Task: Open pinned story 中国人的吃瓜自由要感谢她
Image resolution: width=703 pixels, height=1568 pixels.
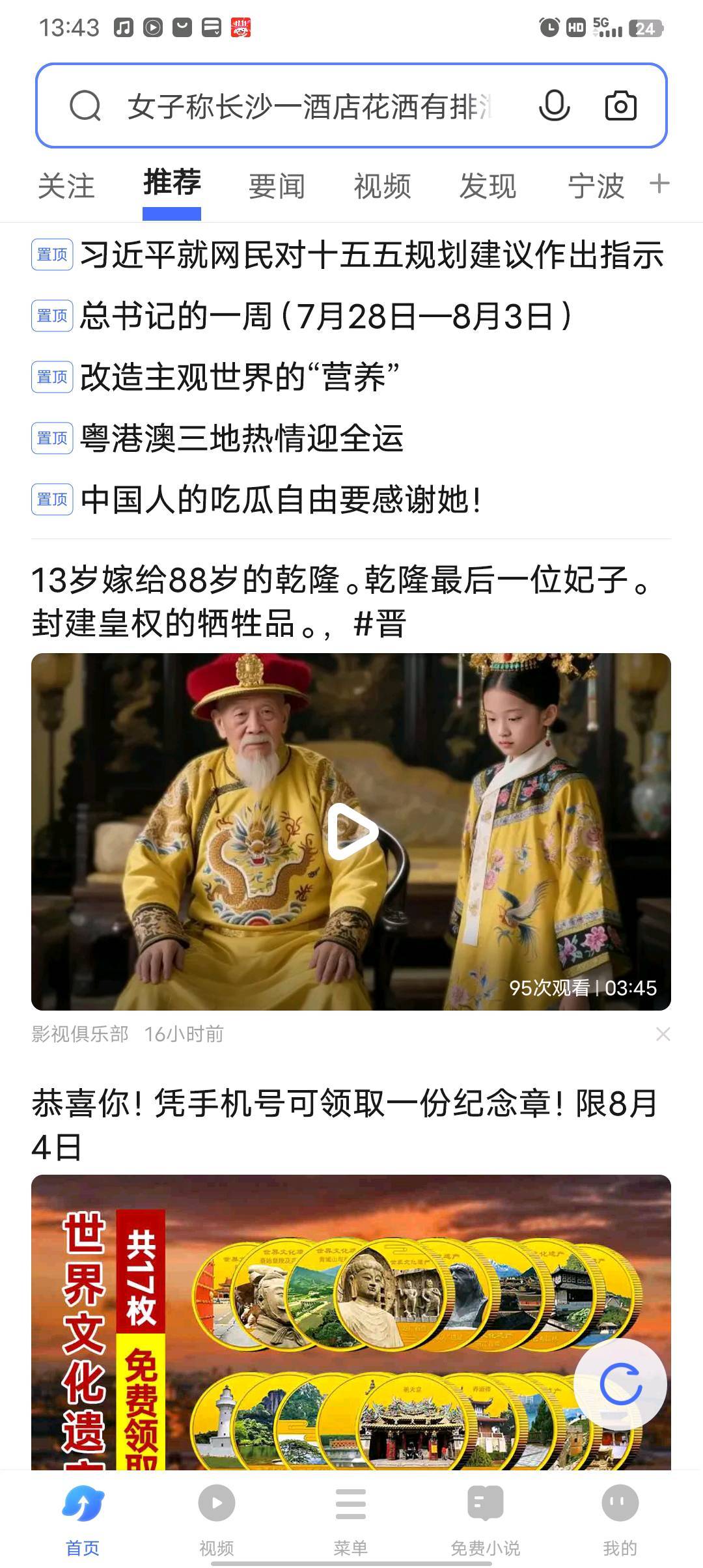Action: [281, 499]
